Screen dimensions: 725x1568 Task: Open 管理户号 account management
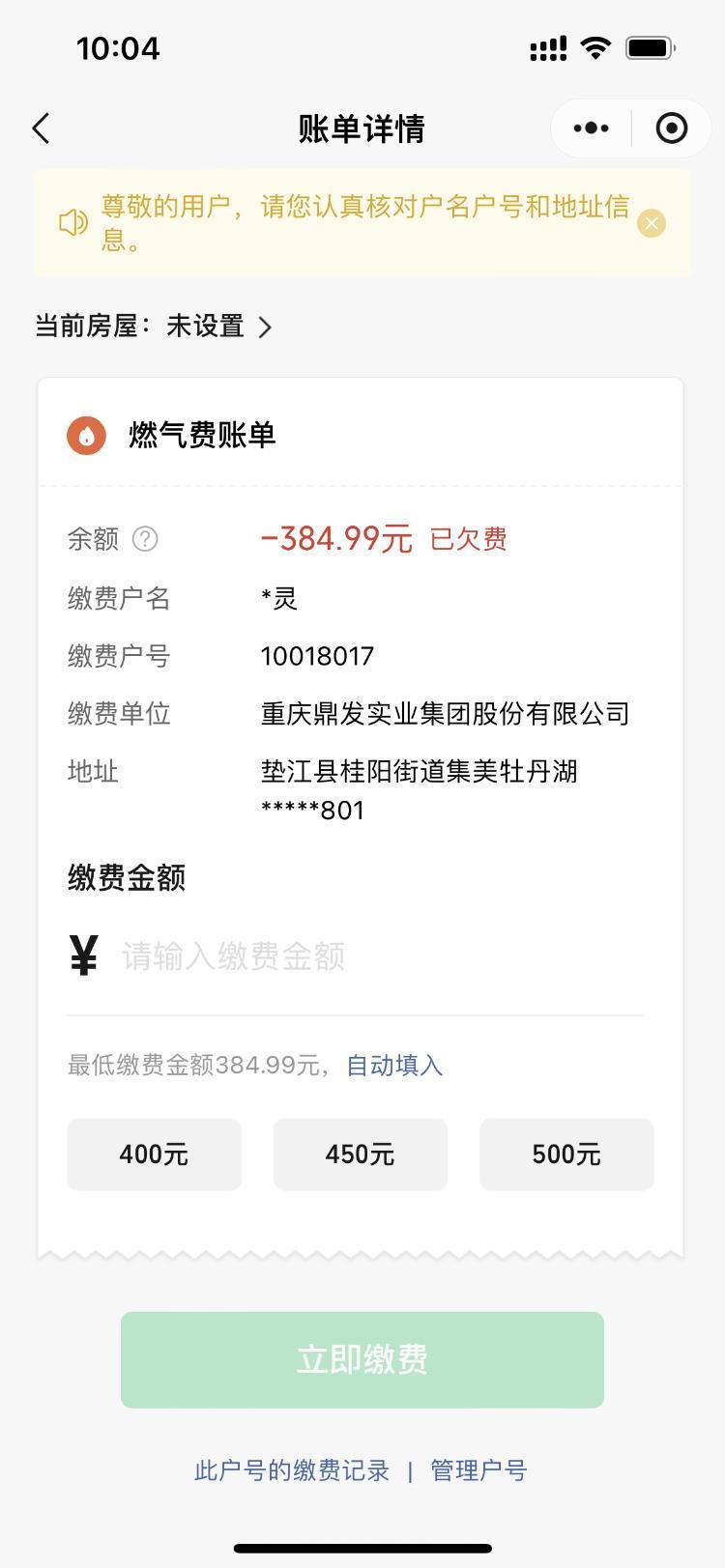[x=478, y=1470]
